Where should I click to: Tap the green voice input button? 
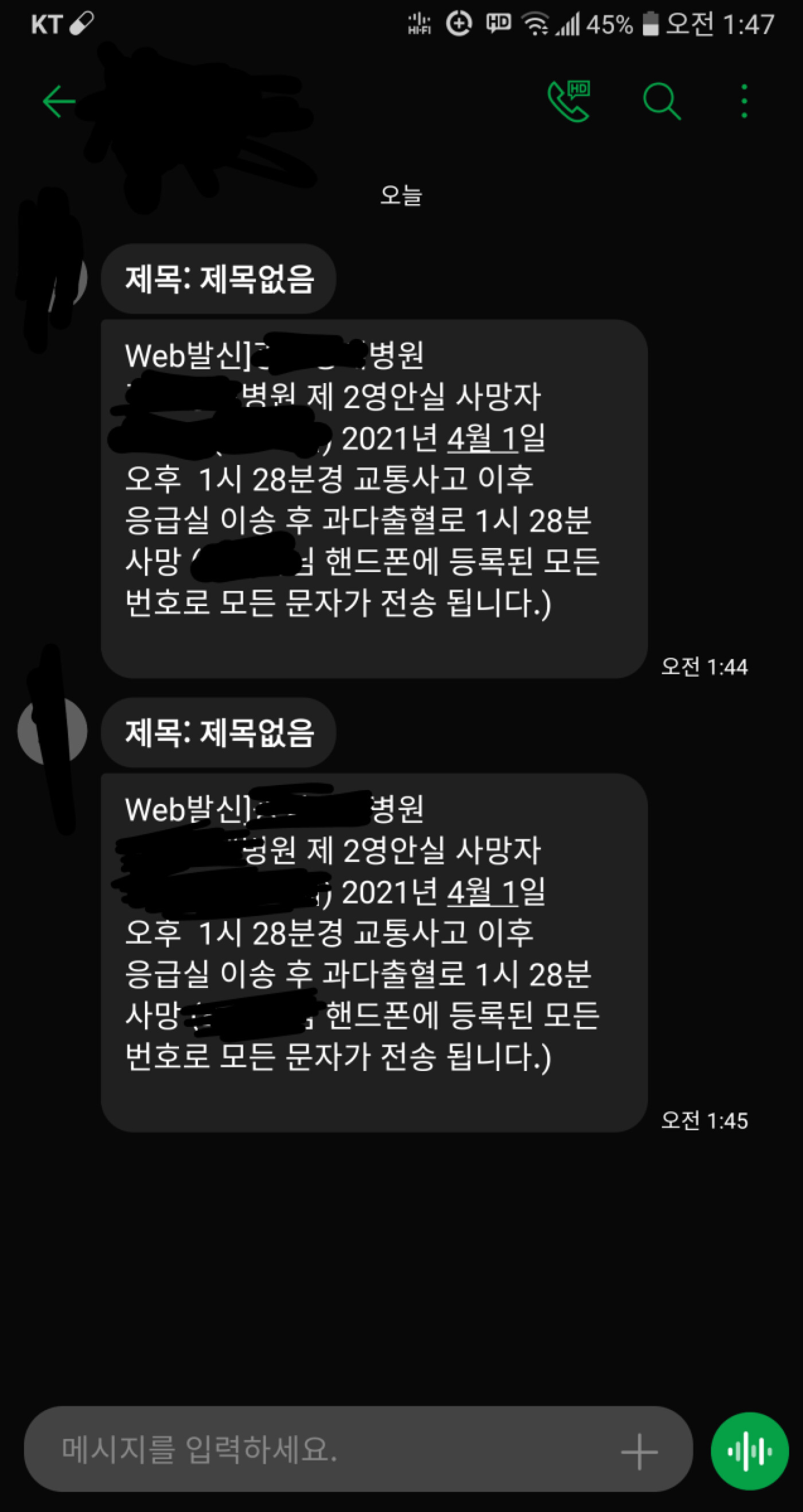tap(749, 1451)
